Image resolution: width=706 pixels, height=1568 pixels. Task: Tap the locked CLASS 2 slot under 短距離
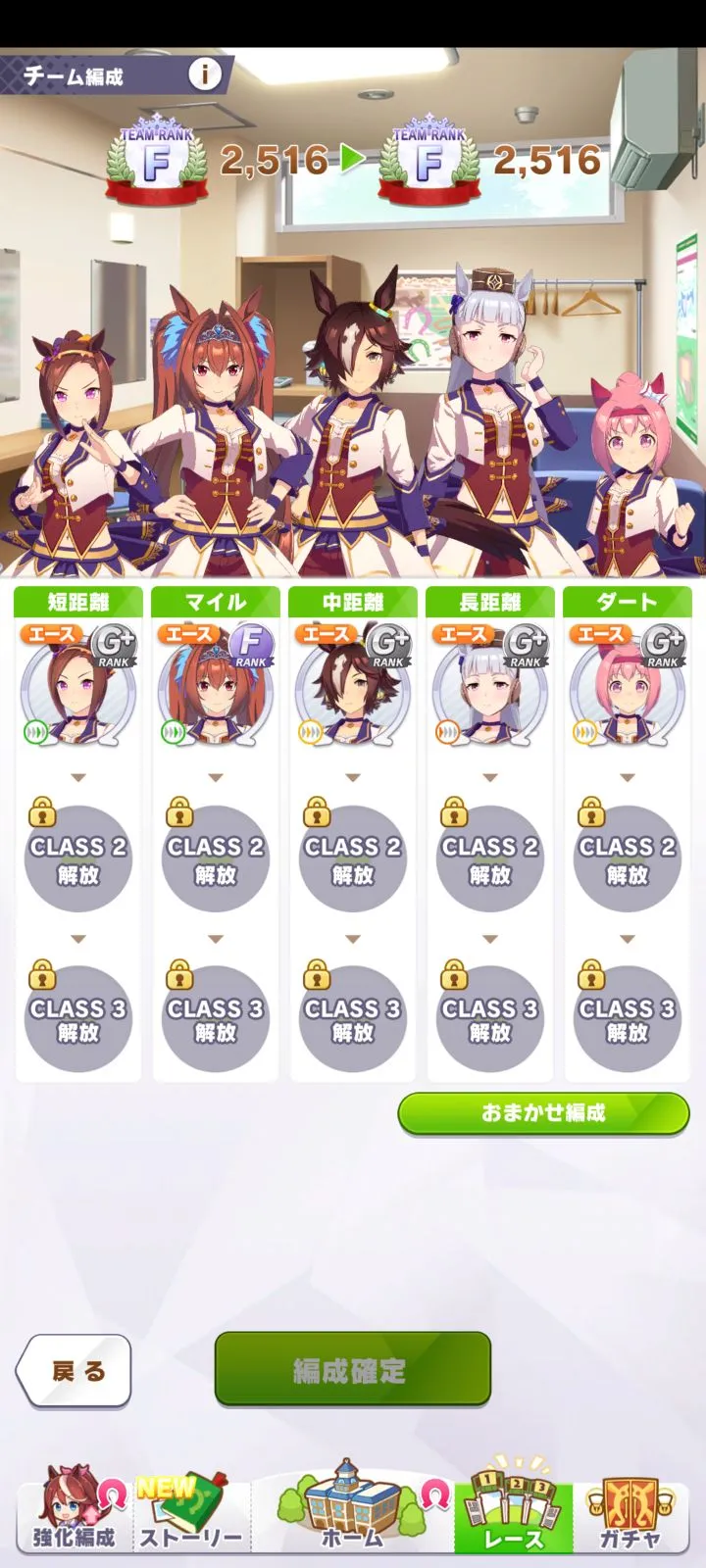[78, 856]
